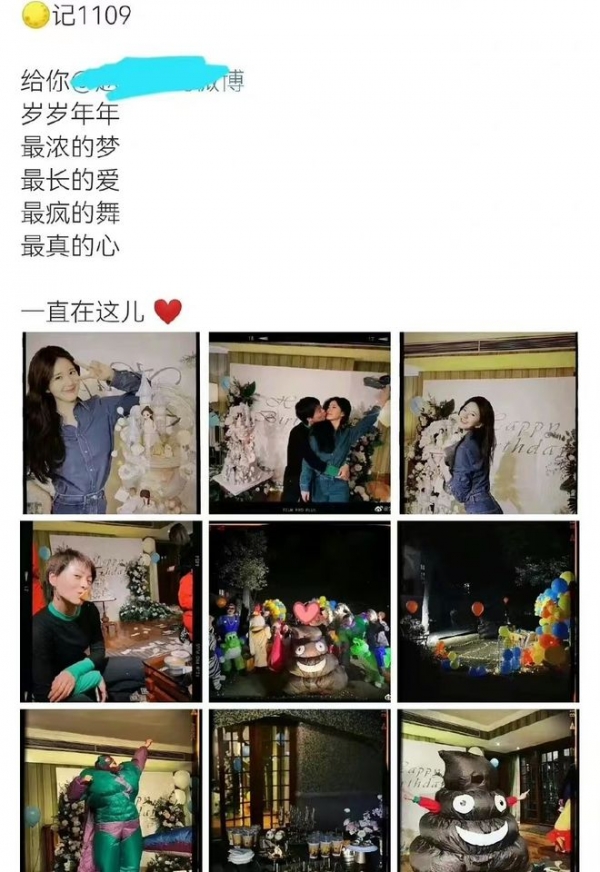Screen dimensions: 600x872
Task: Open photo of person in green superhero costume
Action: point(110,790)
